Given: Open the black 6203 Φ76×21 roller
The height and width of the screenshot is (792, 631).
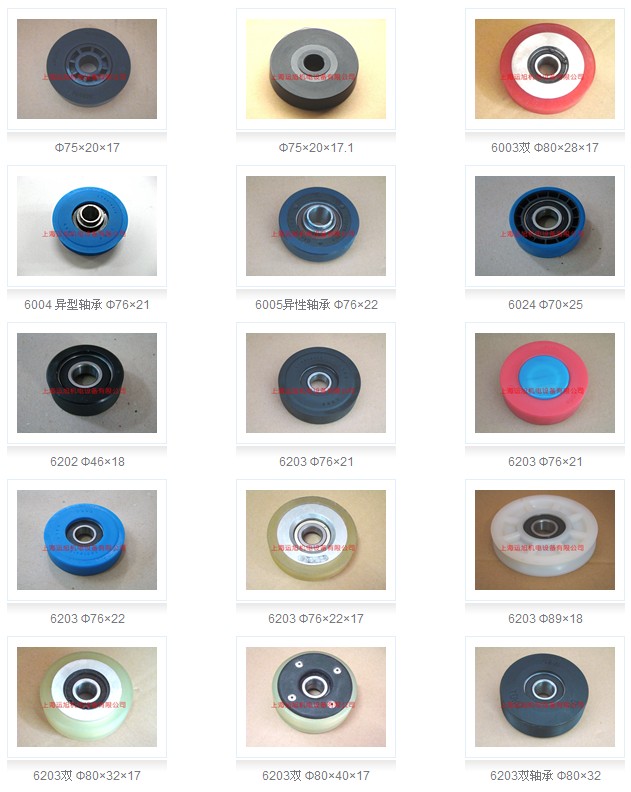Looking at the screenshot, I should pyautogui.click(x=316, y=383).
